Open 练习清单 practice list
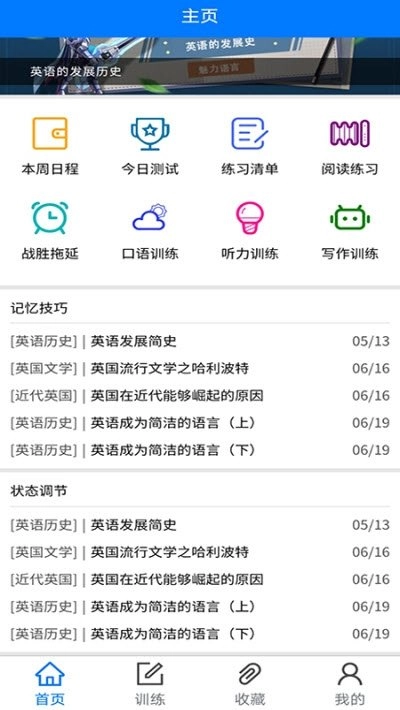Image resolution: width=400 pixels, height=710 pixels. tap(250, 146)
